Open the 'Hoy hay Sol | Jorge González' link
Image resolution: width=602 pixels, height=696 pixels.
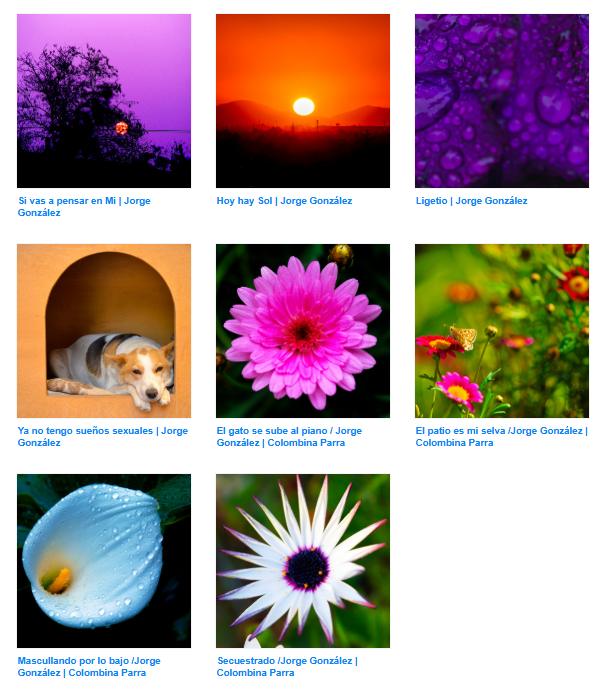[x=284, y=201]
